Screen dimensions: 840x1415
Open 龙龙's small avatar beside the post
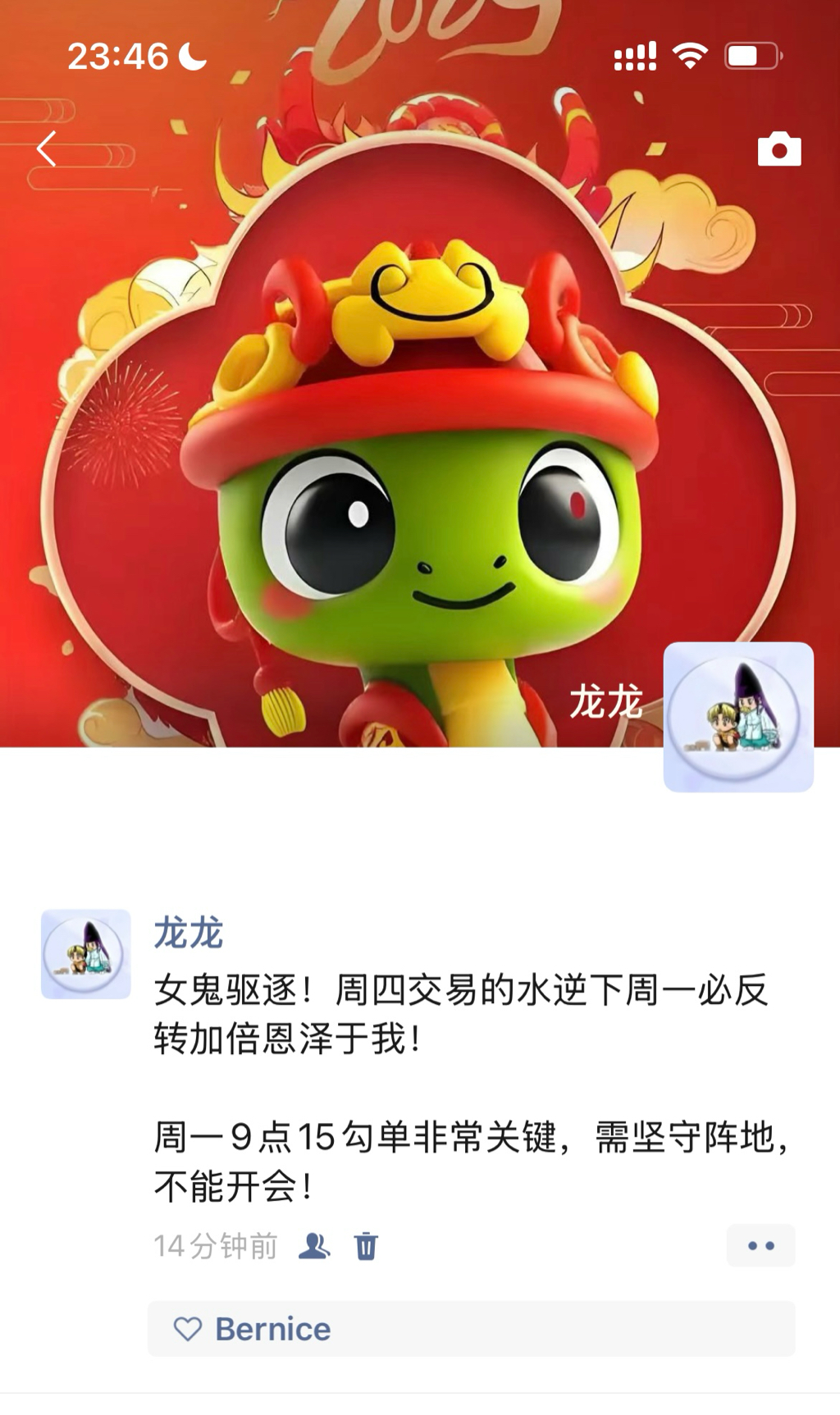[86, 954]
